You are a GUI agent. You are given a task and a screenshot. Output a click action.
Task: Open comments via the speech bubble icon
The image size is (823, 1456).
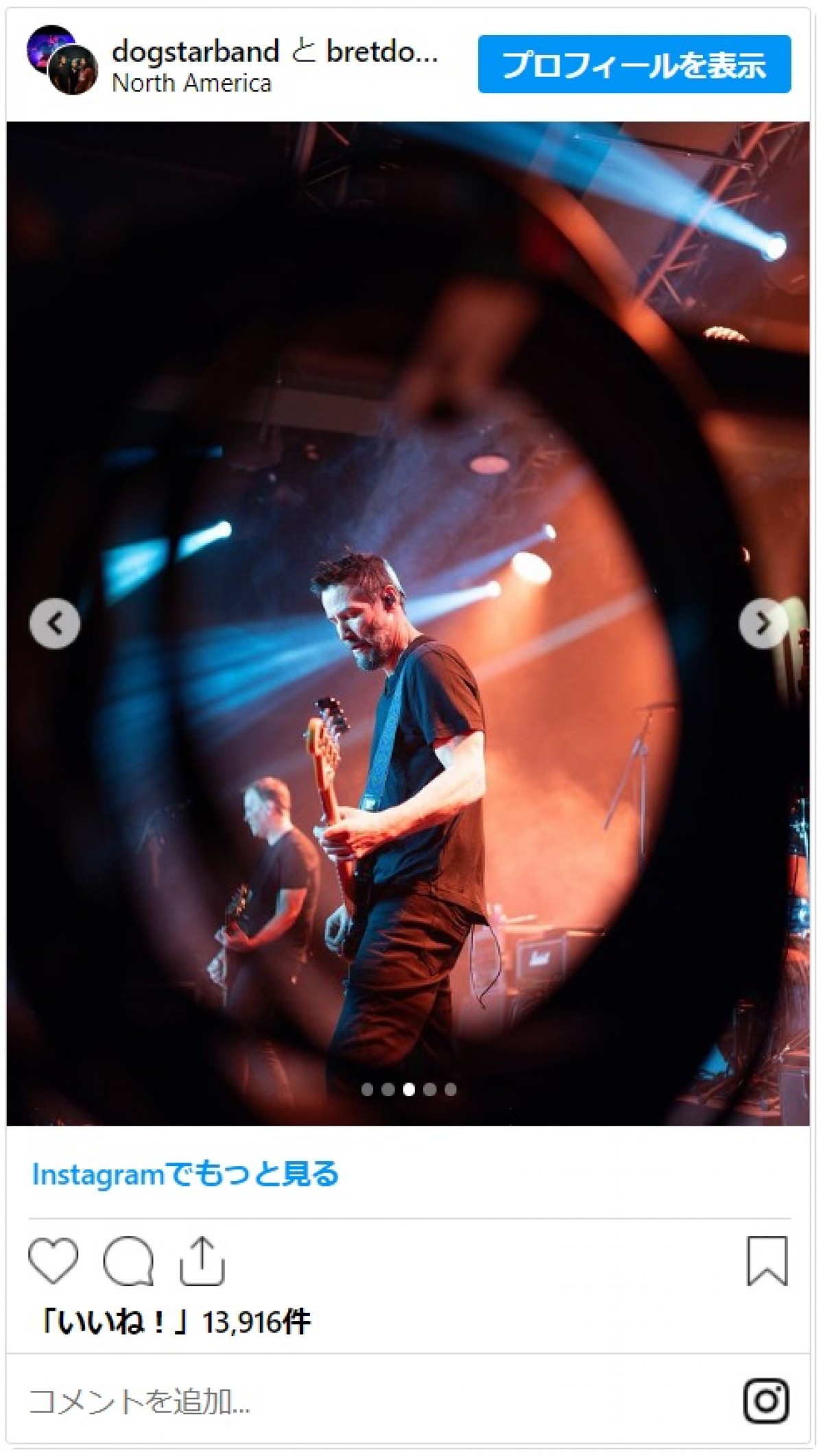click(x=128, y=1261)
